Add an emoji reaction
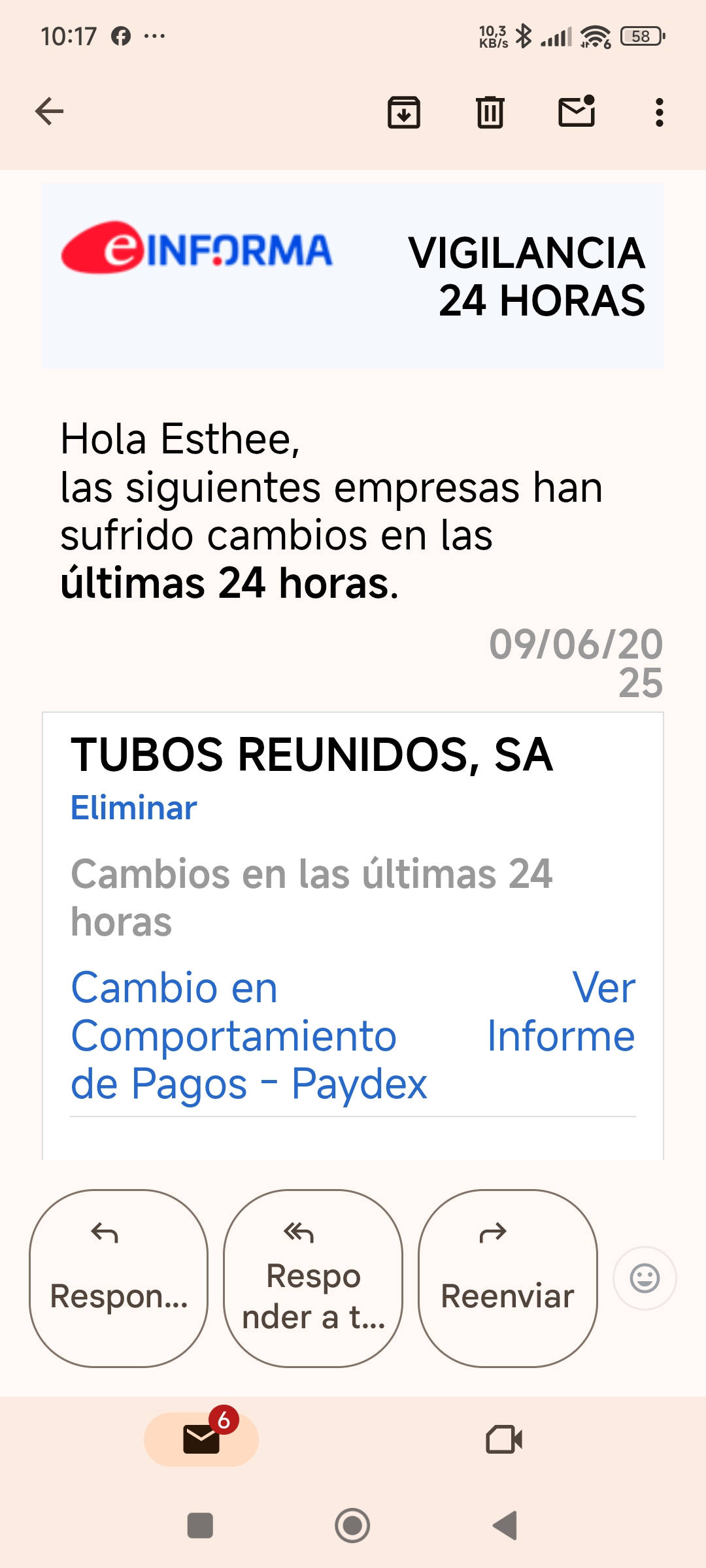 pyautogui.click(x=645, y=1279)
